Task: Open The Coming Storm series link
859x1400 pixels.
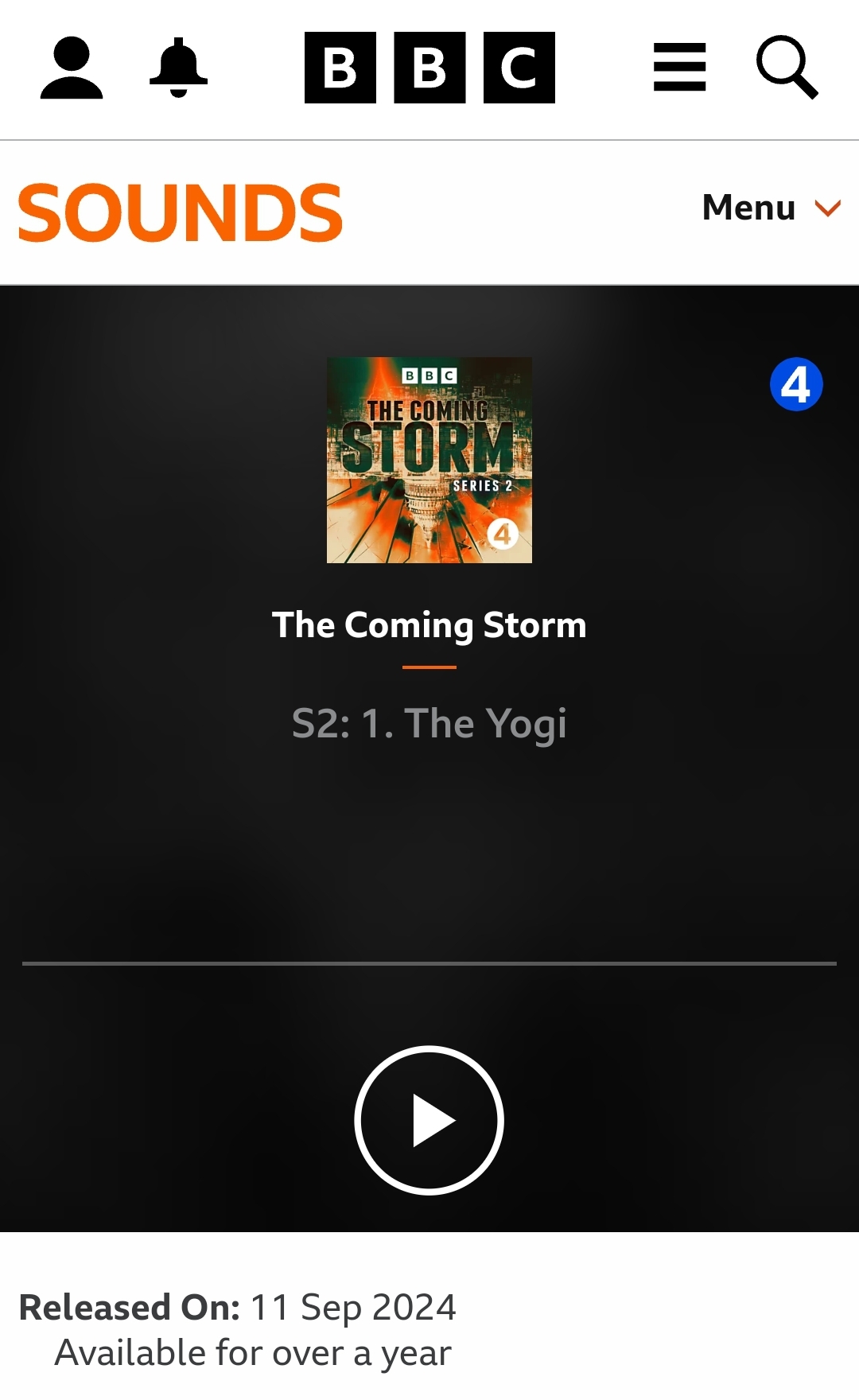Action: (x=429, y=625)
